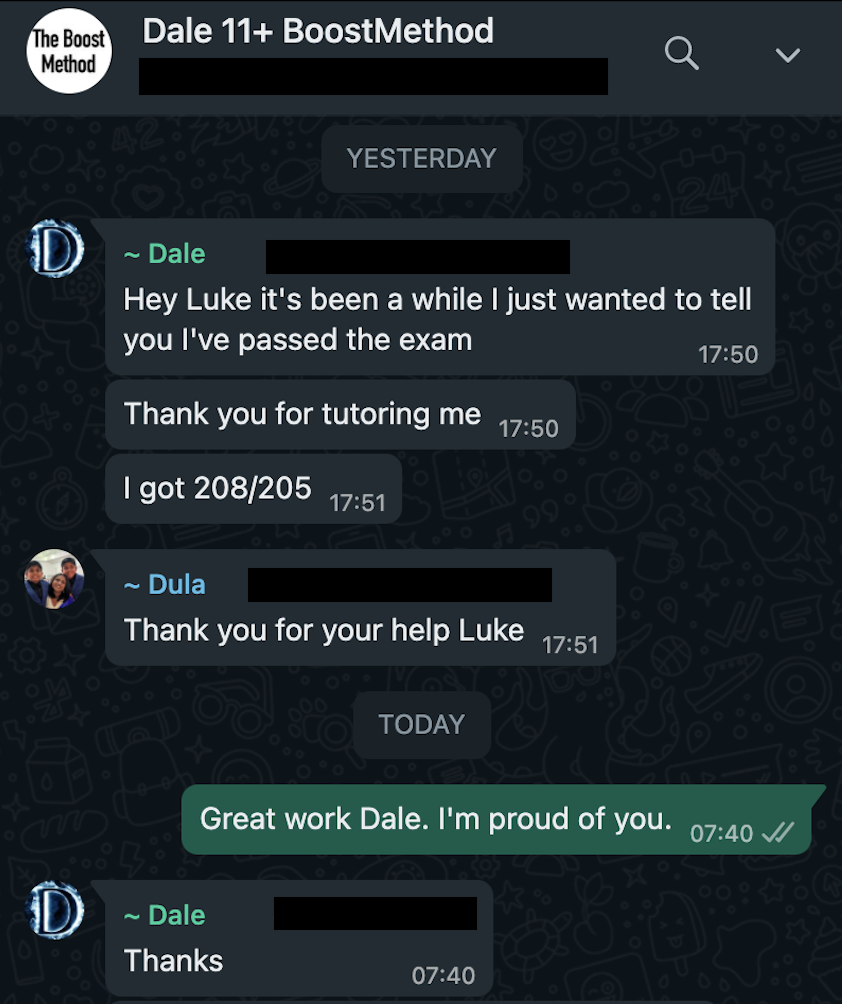View Dale's avatar beside the exam message
Viewport: 842px width, 1004px height.
(x=54, y=250)
